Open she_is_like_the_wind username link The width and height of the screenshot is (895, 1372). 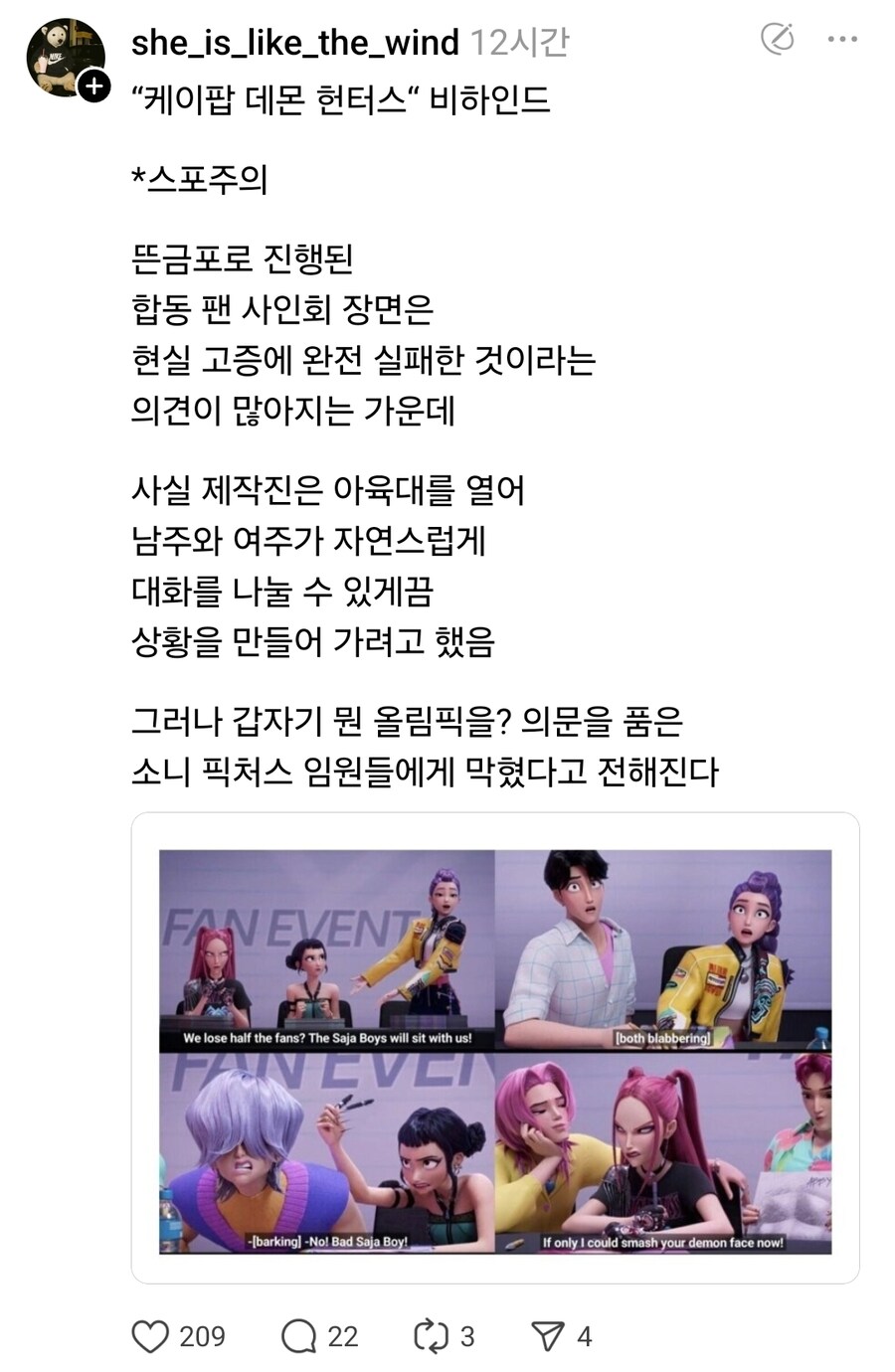click(295, 43)
